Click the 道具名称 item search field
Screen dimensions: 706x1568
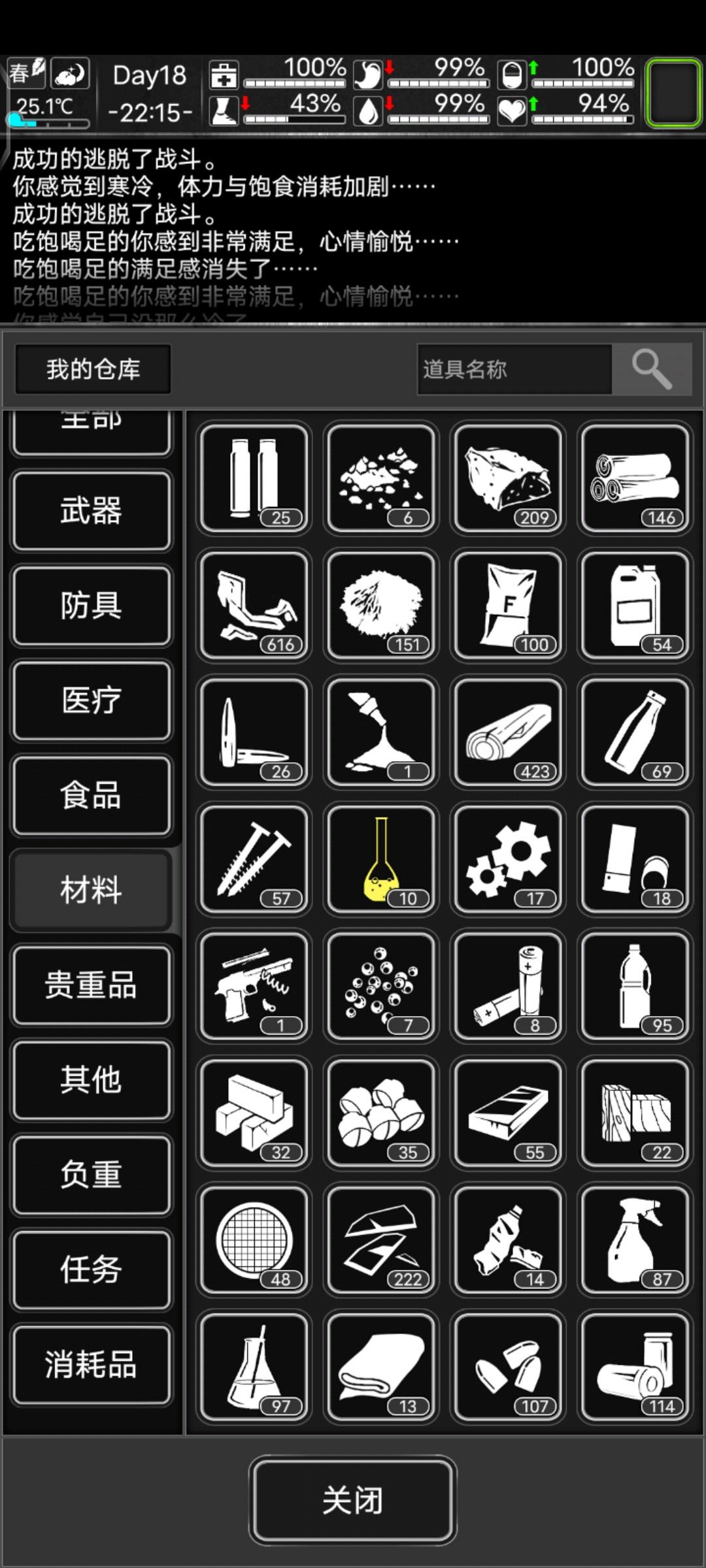point(516,370)
